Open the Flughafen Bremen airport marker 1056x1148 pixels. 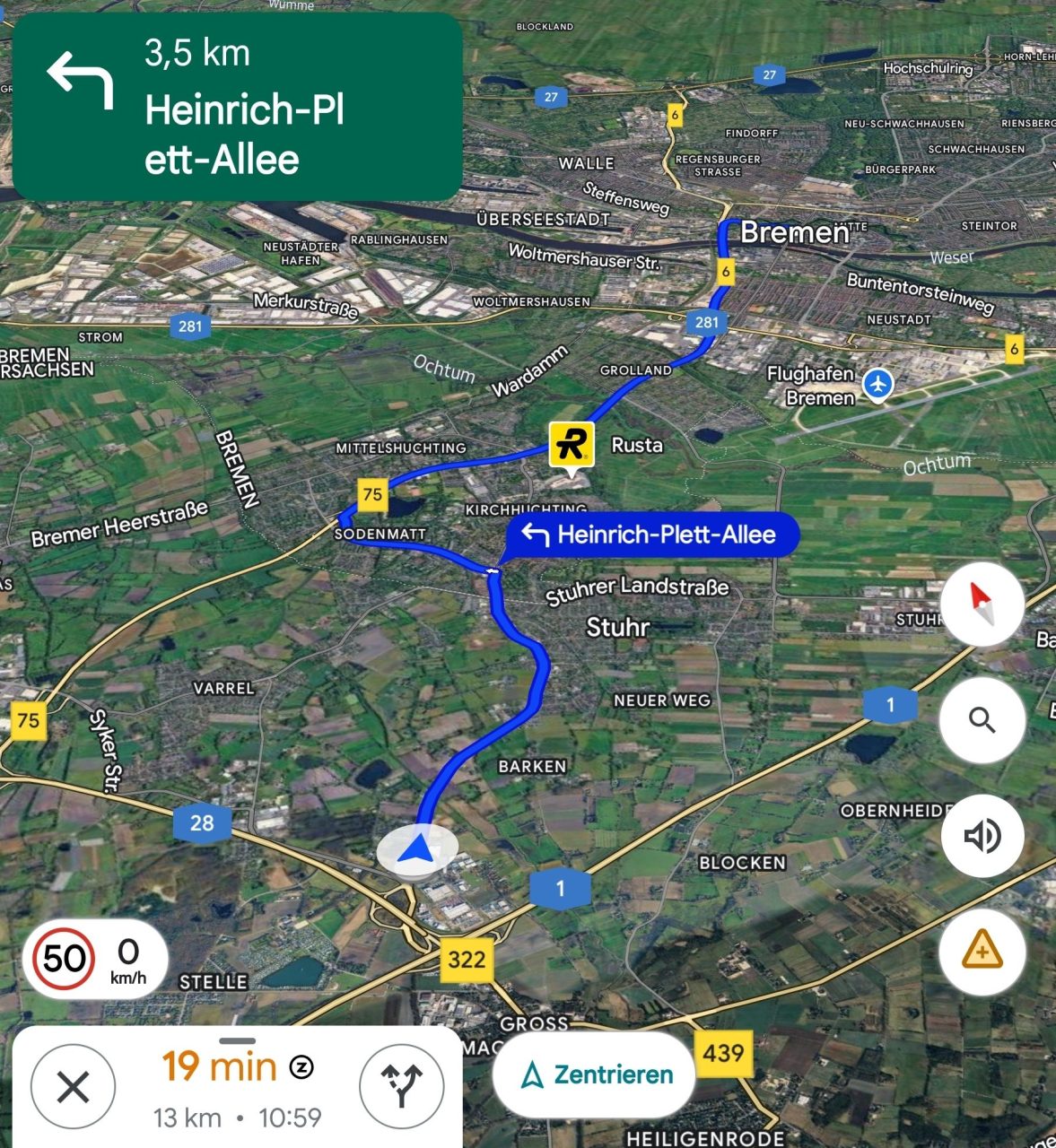pos(877,384)
